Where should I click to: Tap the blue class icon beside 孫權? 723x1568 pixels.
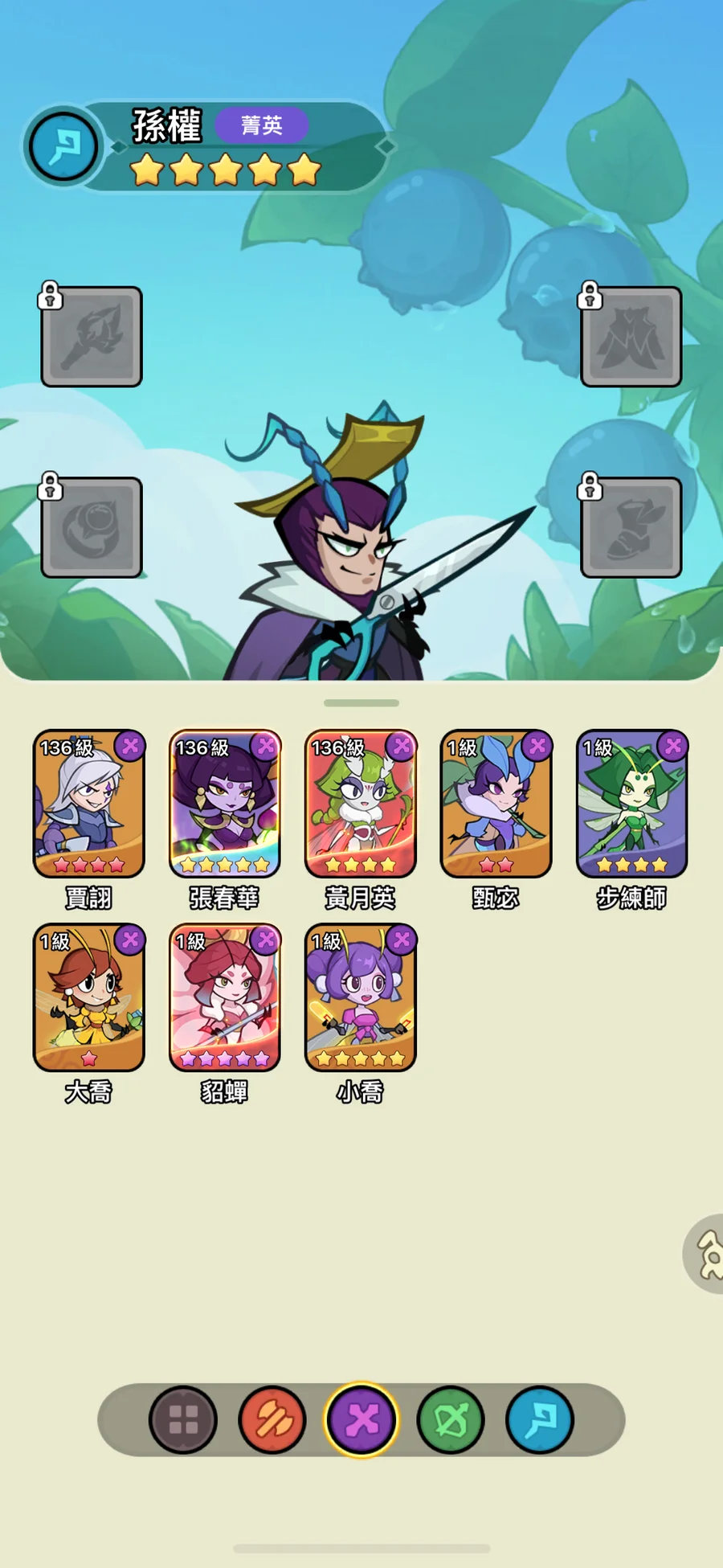[63, 147]
